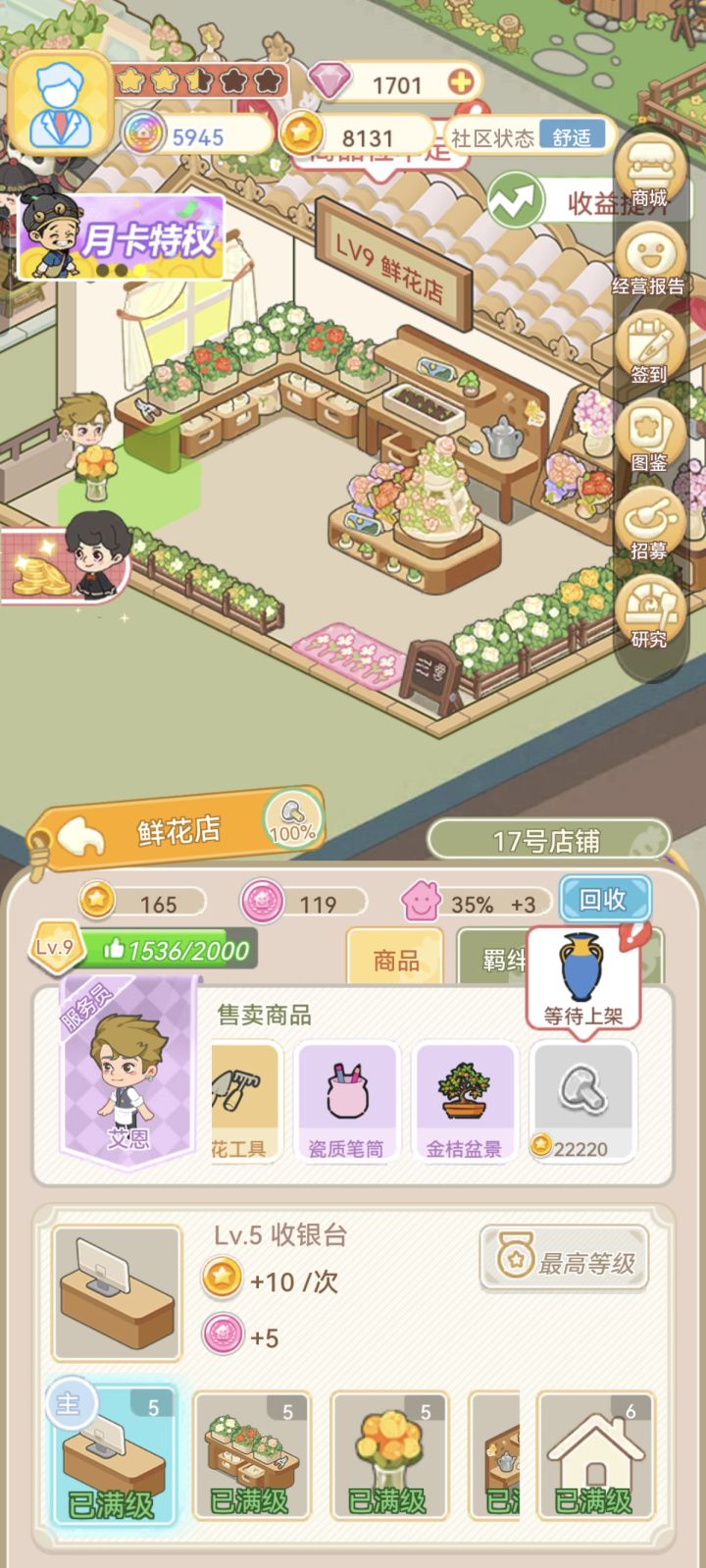Tap the 回收 recycle button

pos(604,899)
